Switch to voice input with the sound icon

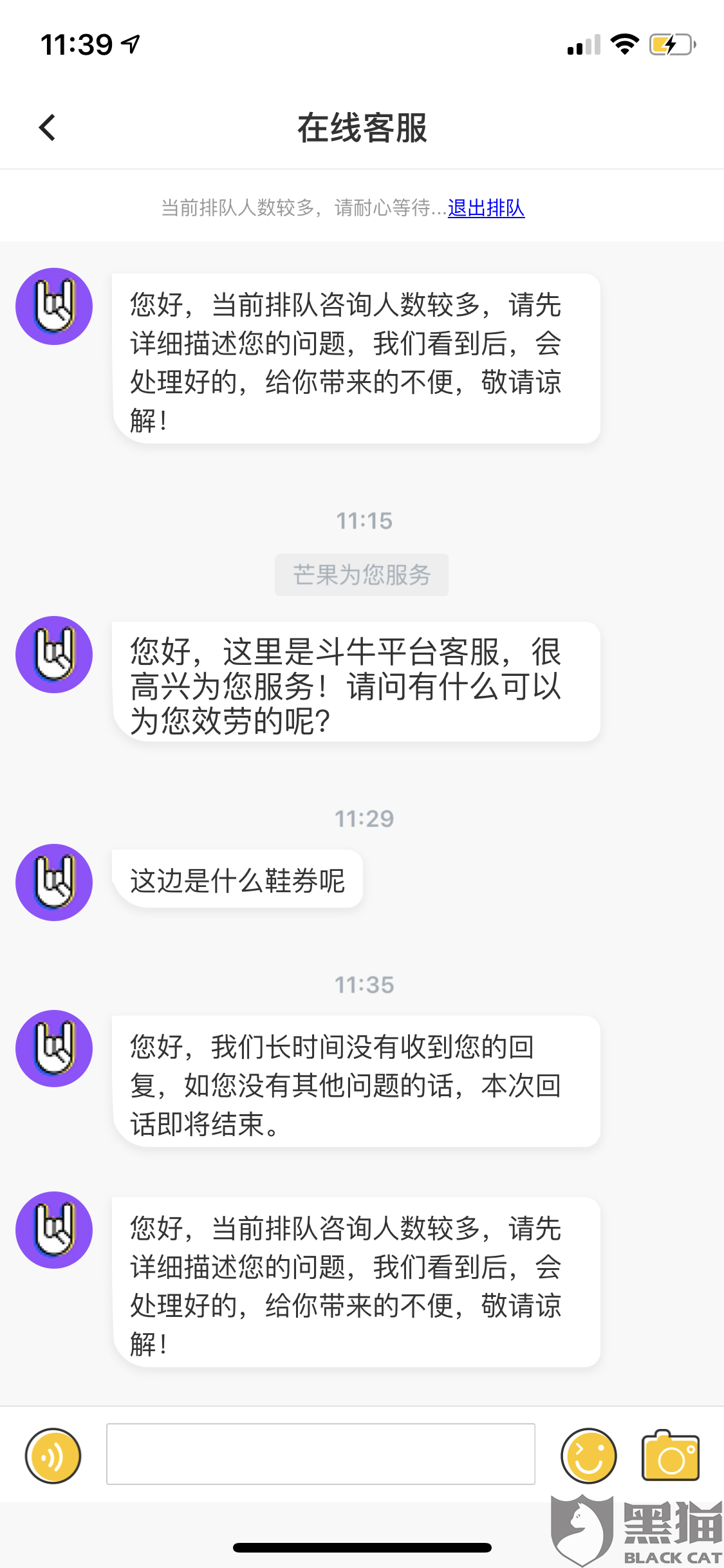[53, 1455]
